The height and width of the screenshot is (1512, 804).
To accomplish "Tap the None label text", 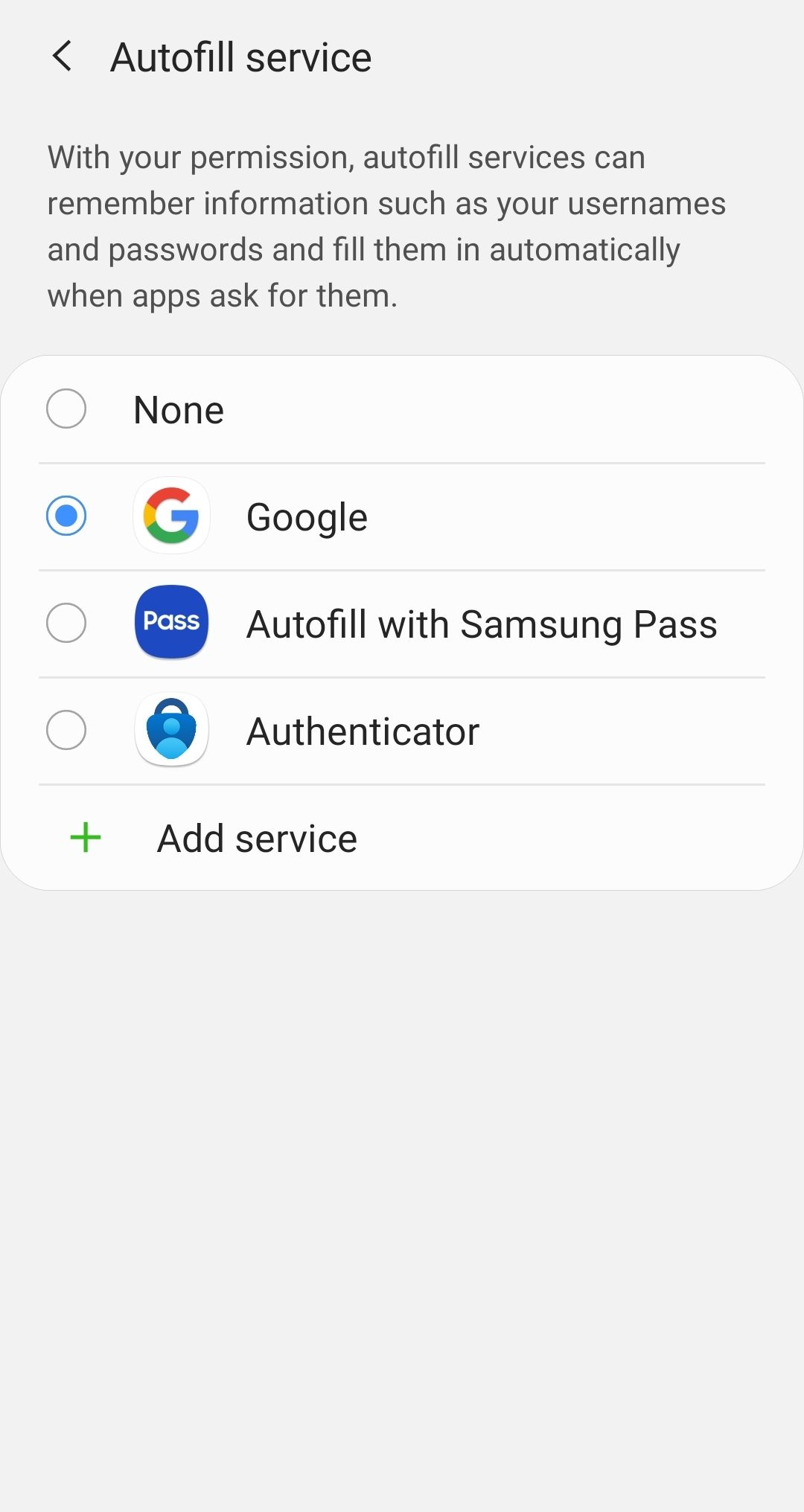I will (x=178, y=409).
